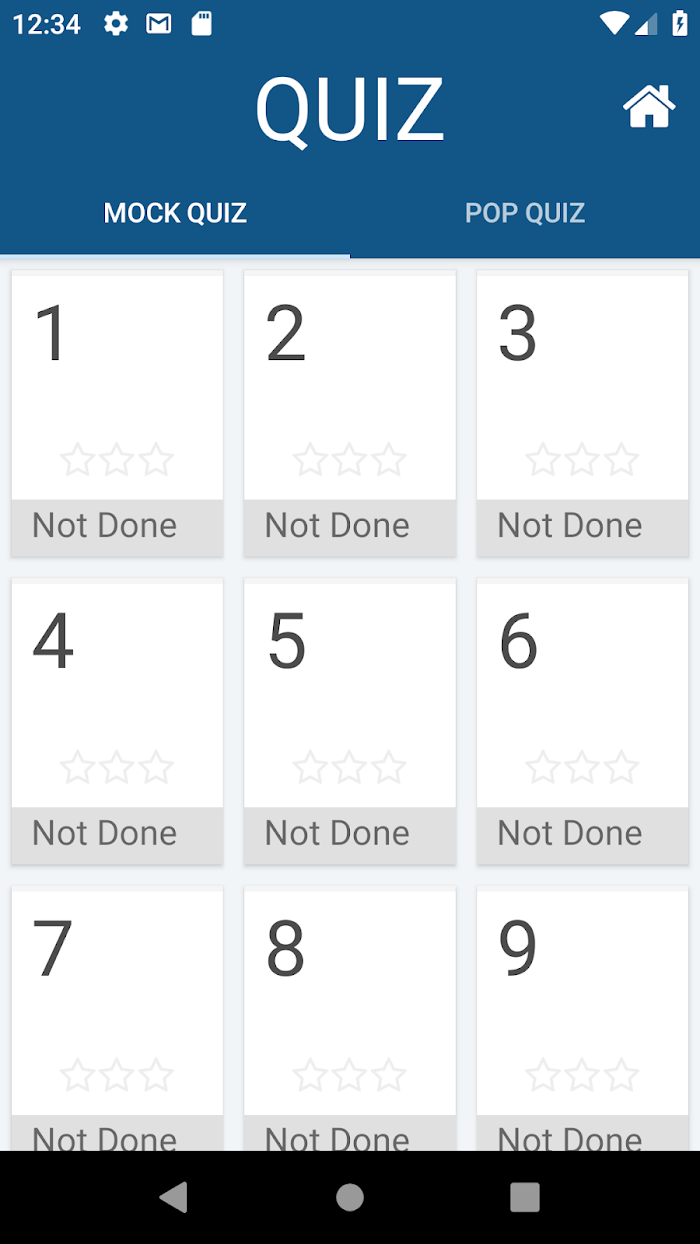Tap quiz card number 8

[350, 1018]
